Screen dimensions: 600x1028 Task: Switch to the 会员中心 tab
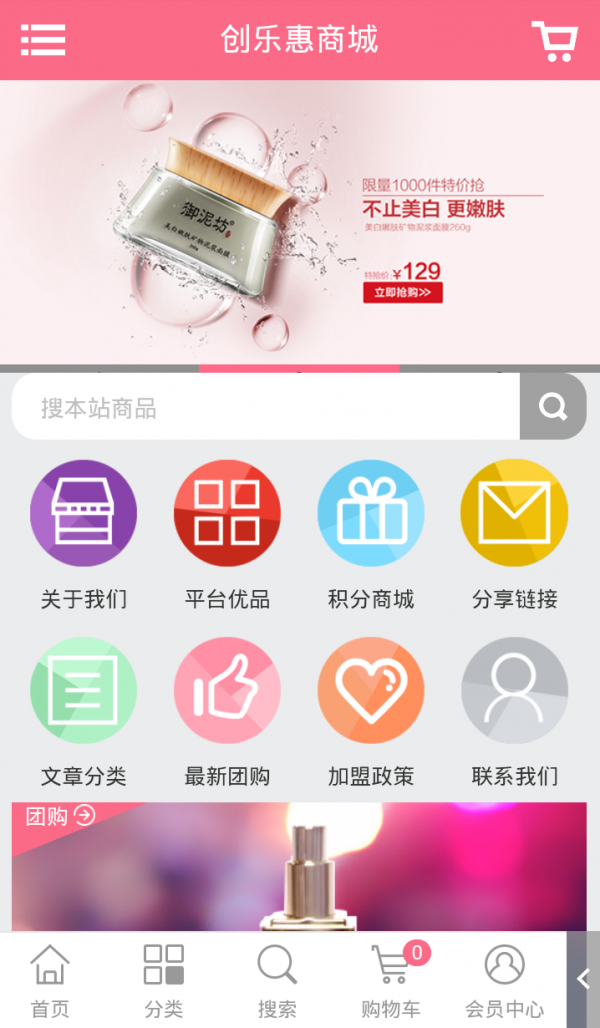coord(504,980)
